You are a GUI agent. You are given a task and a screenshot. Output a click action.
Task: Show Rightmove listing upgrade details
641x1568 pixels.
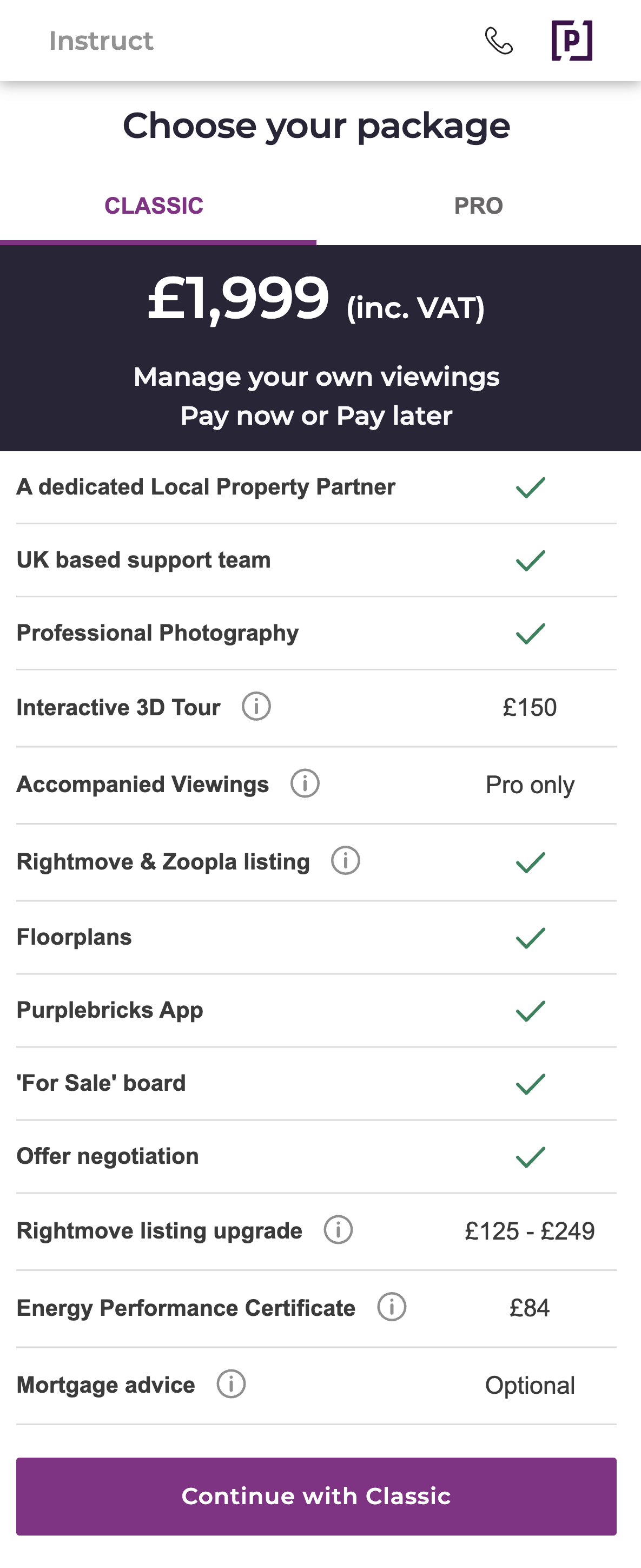tap(339, 1229)
